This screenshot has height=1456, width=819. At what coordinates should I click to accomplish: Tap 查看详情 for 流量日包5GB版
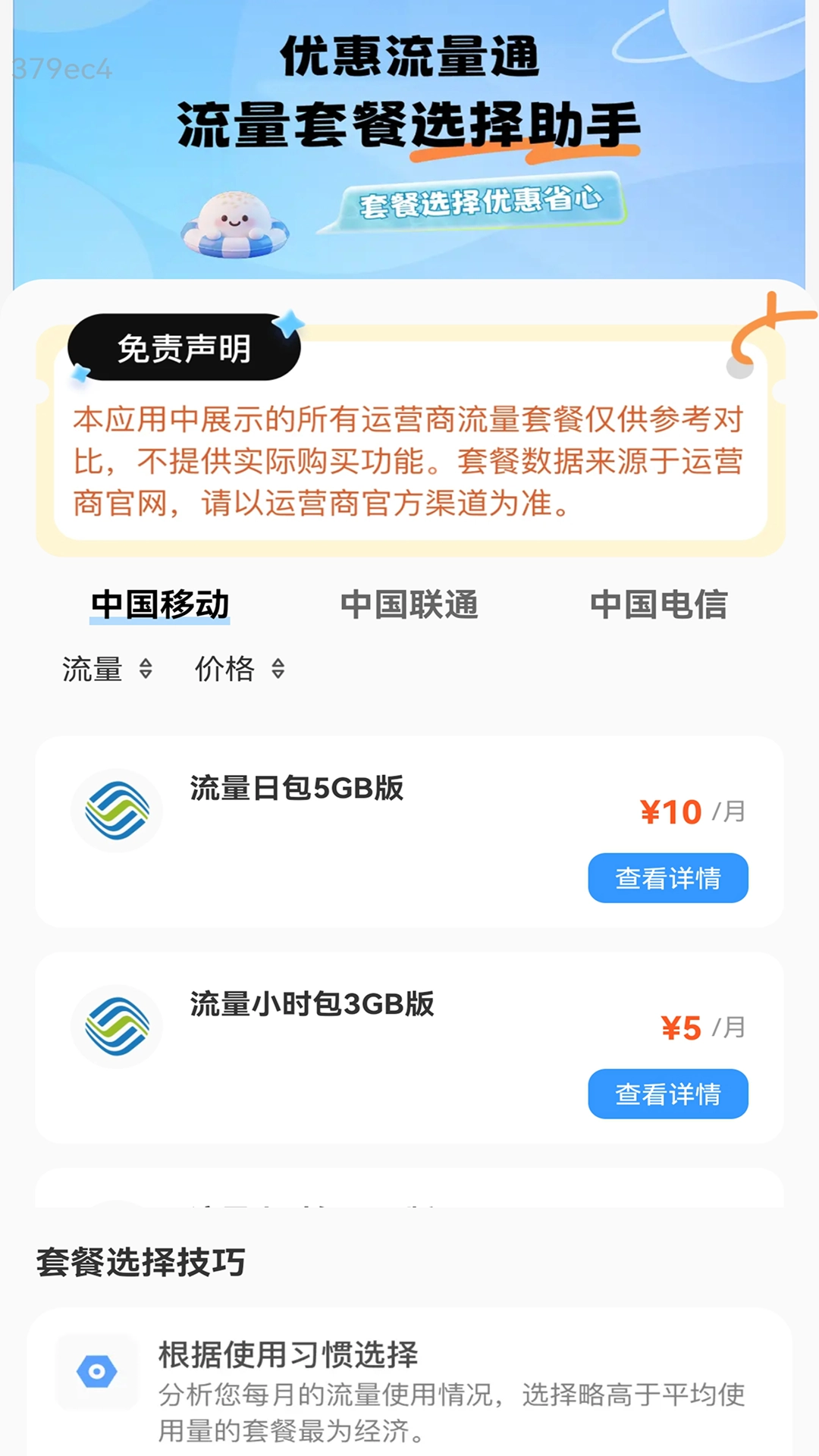coord(667,877)
